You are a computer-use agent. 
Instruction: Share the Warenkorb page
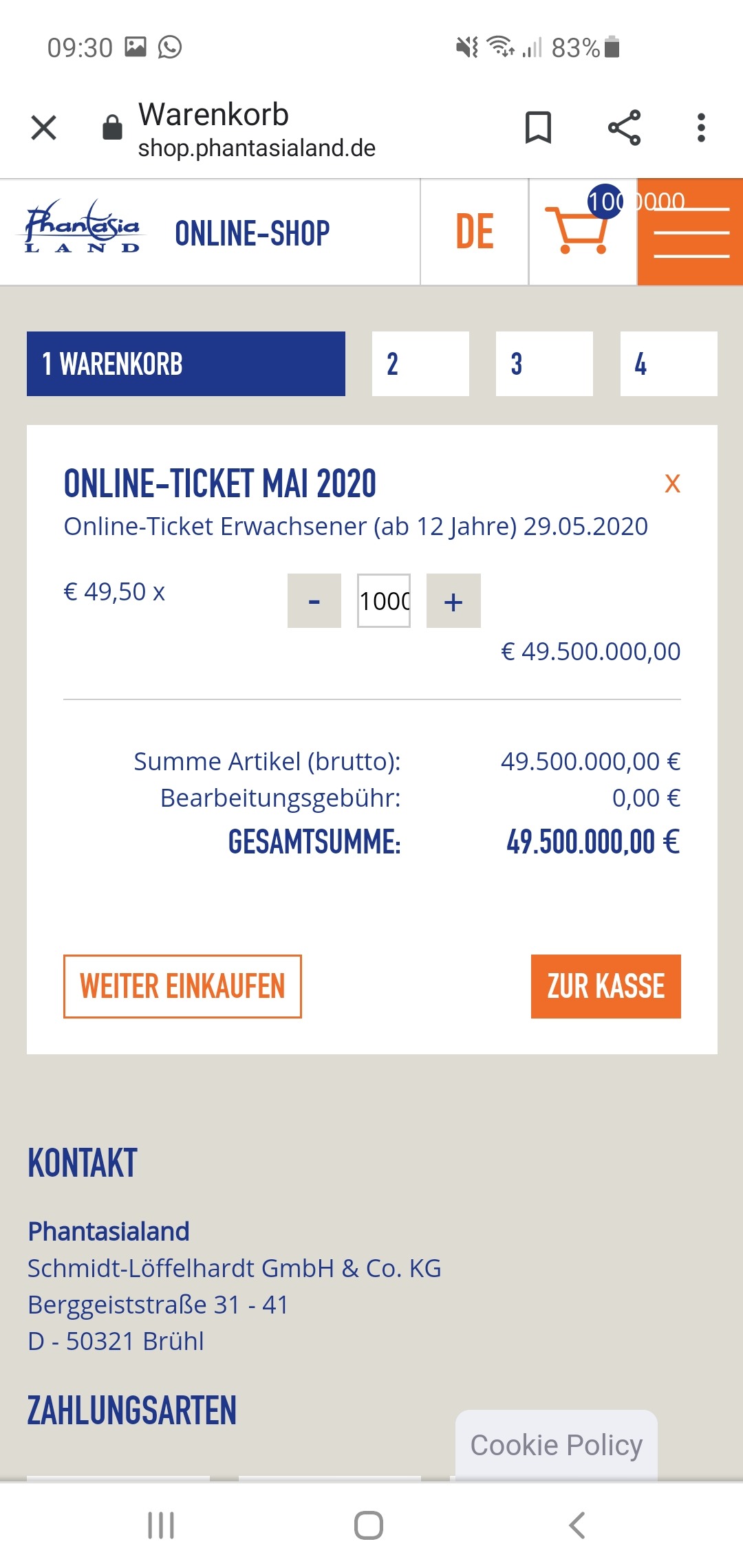click(624, 128)
